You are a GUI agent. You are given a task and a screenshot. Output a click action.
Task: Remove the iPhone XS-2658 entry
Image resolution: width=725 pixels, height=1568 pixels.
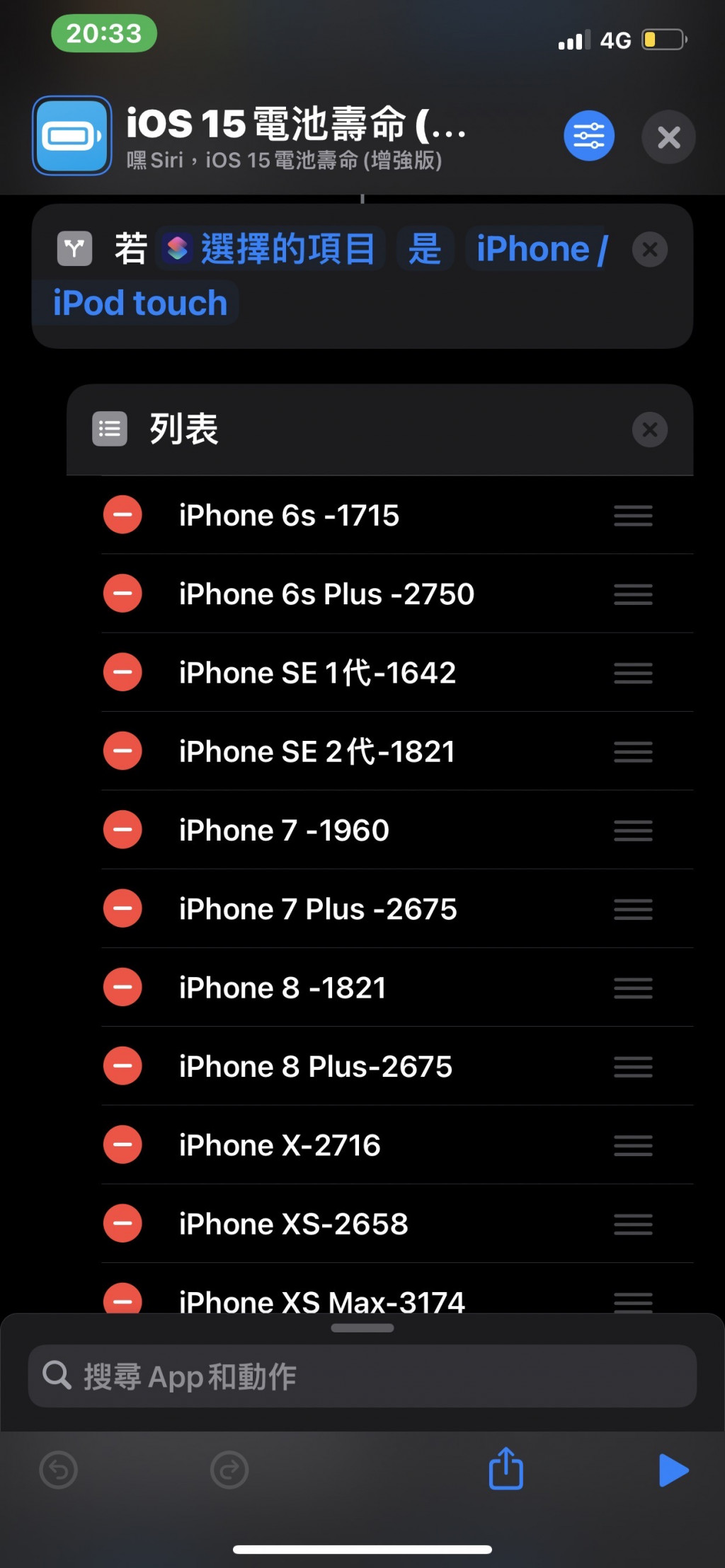(x=122, y=1223)
